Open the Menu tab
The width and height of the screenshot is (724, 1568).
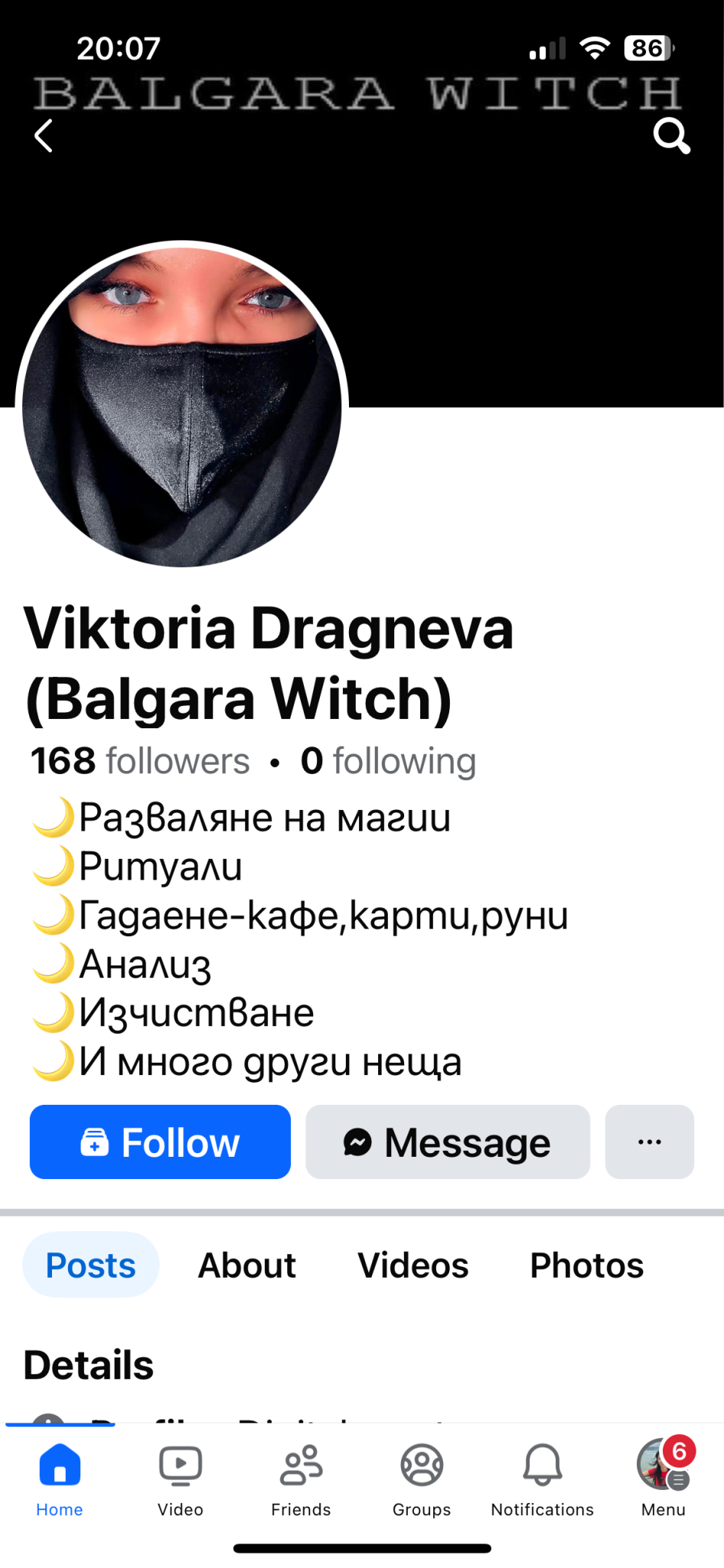(663, 1479)
